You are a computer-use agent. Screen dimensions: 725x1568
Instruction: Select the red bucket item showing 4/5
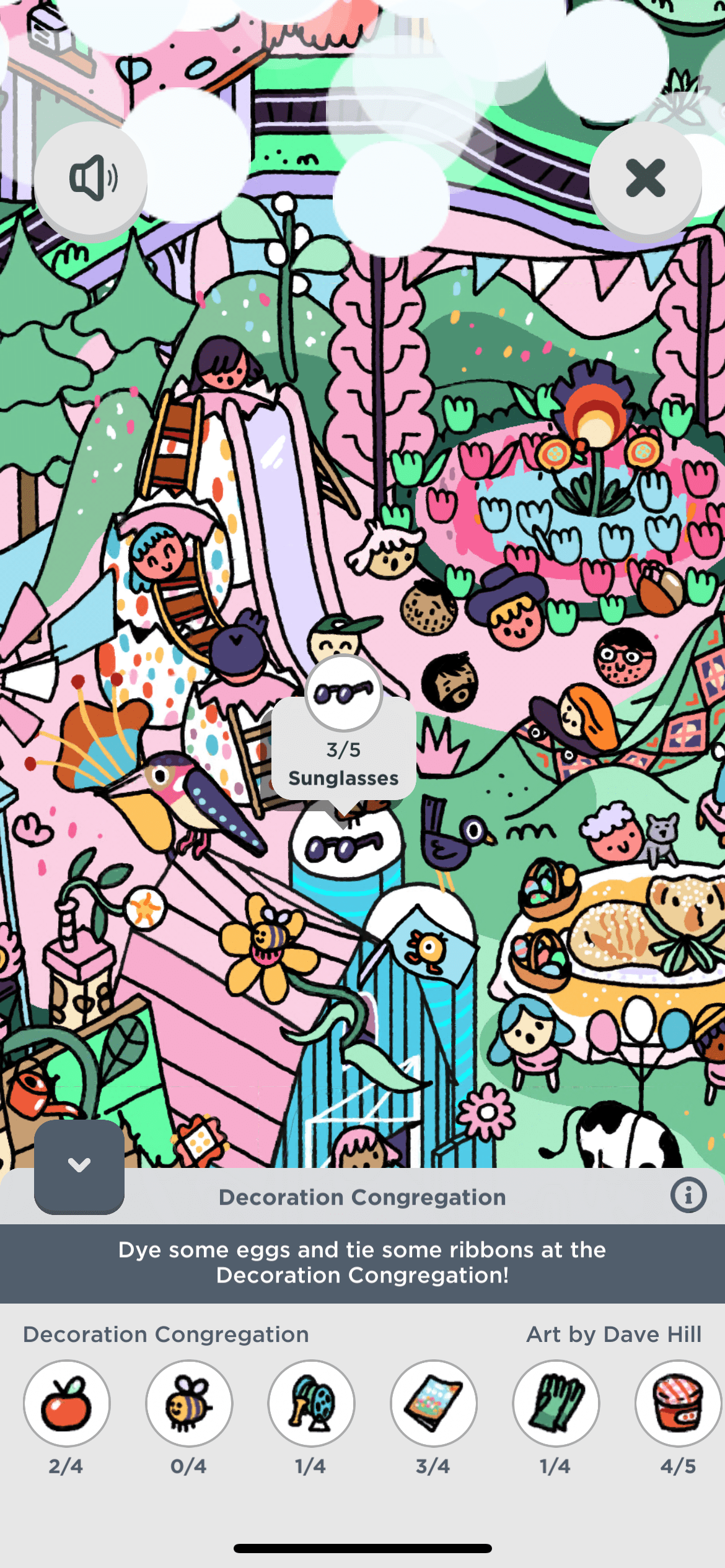678,1403
